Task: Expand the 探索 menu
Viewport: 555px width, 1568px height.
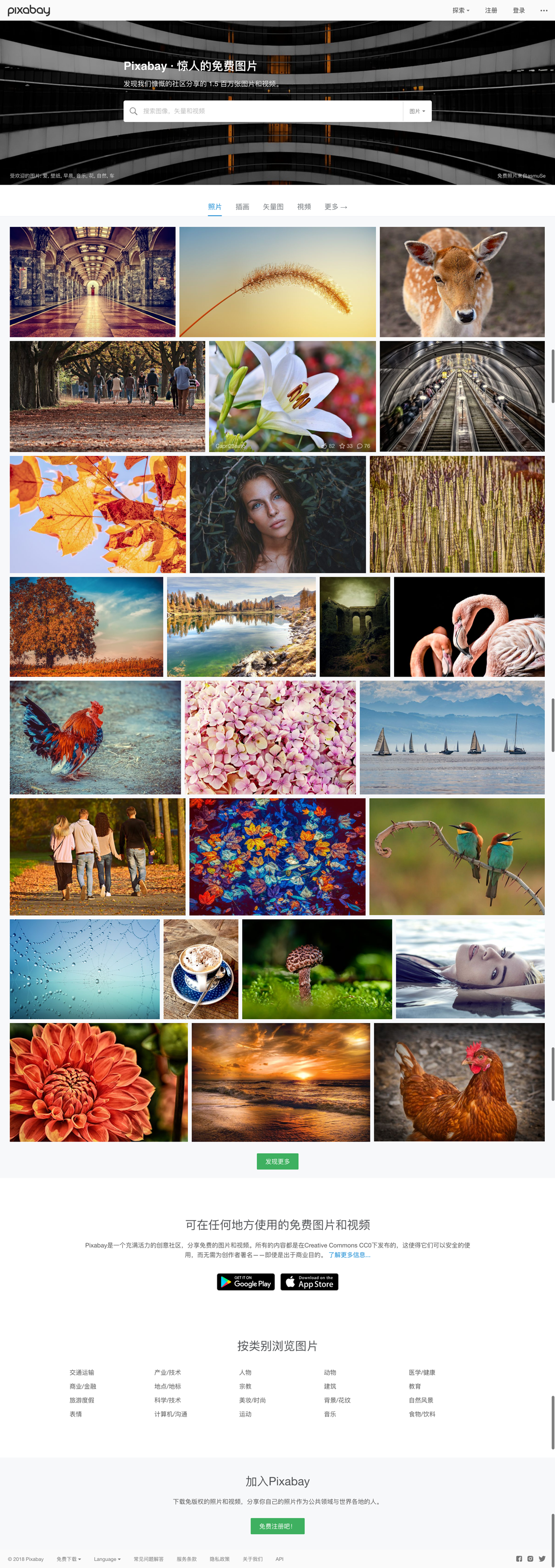Action: click(x=461, y=10)
